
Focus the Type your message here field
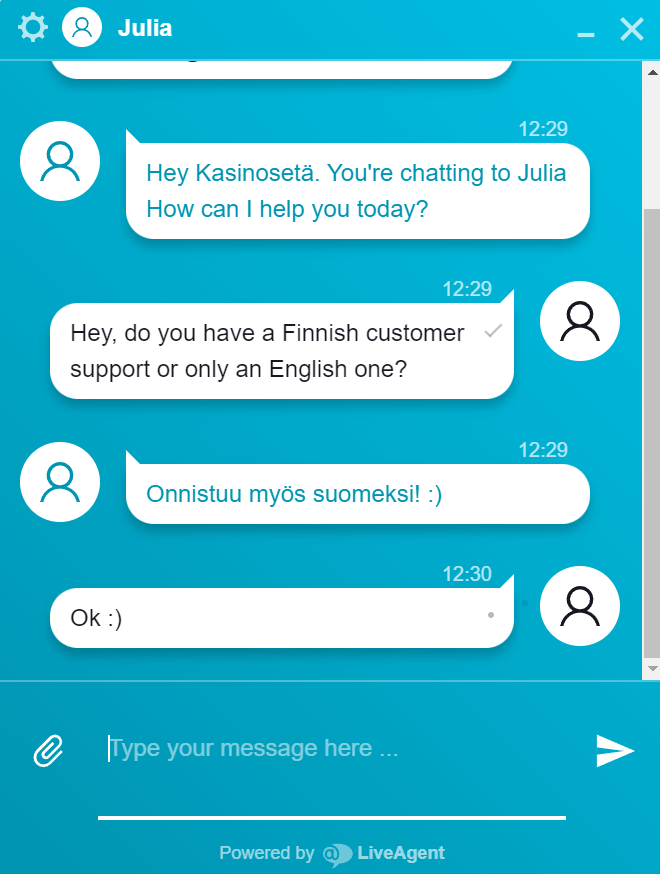tap(330, 749)
